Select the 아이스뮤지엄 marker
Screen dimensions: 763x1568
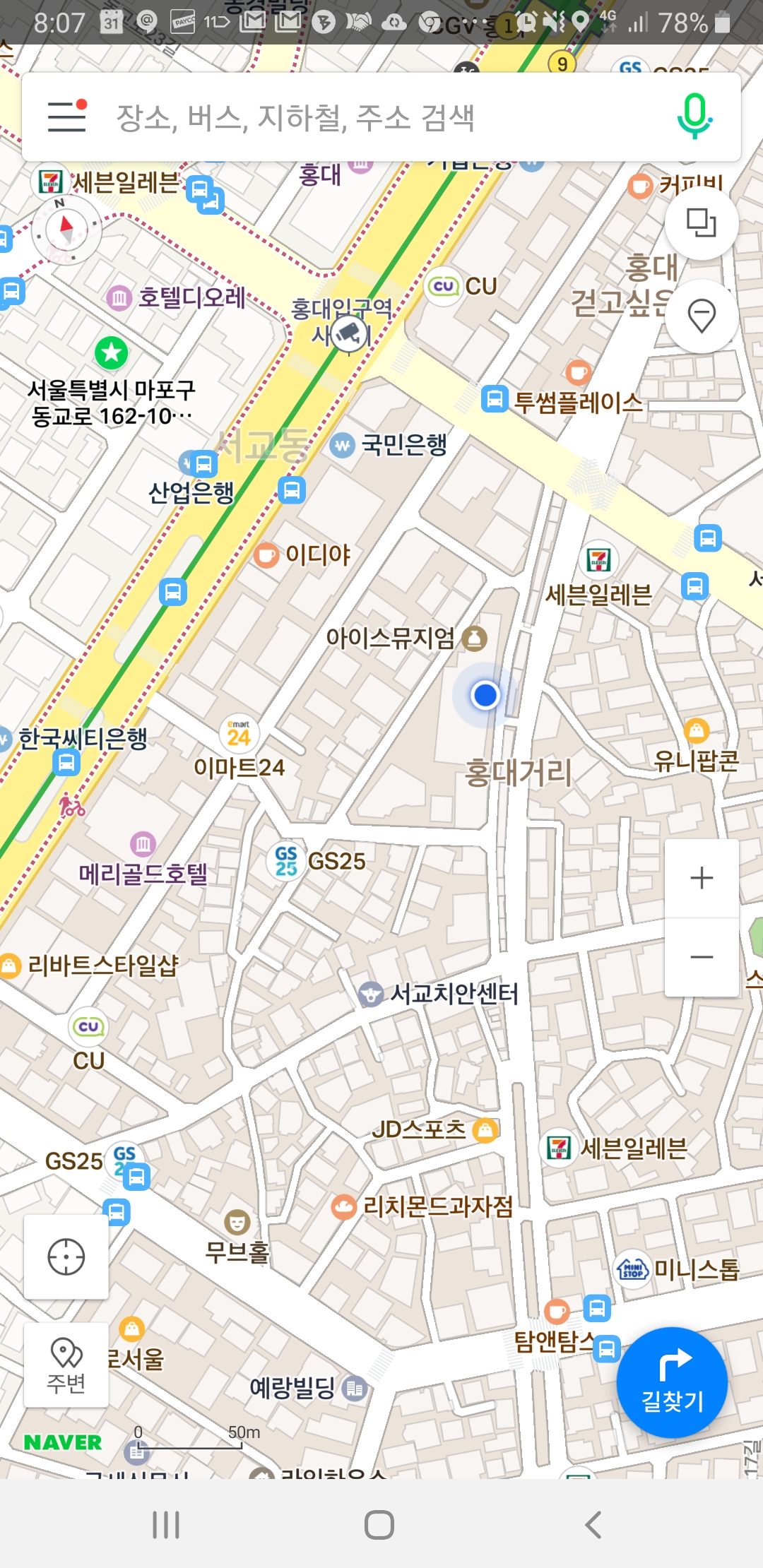474,638
